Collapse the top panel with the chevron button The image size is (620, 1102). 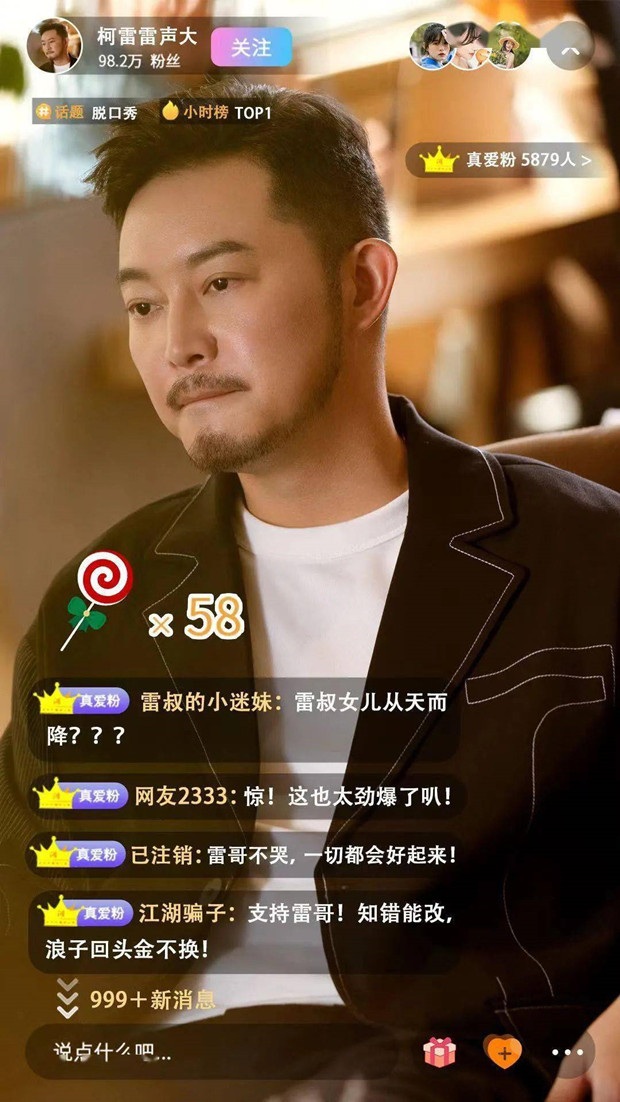(571, 47)
